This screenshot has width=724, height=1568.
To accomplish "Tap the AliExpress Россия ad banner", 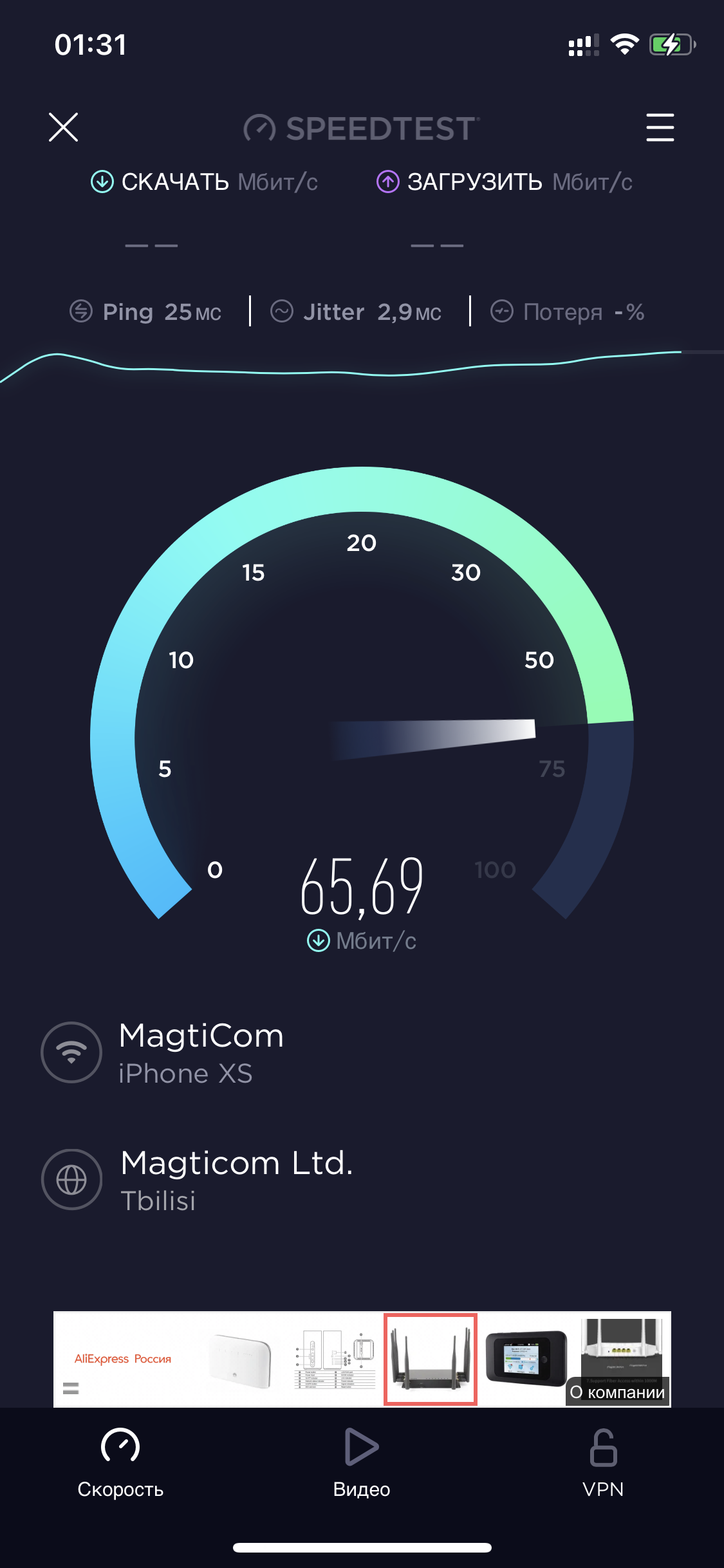I will pos(124,1358).
